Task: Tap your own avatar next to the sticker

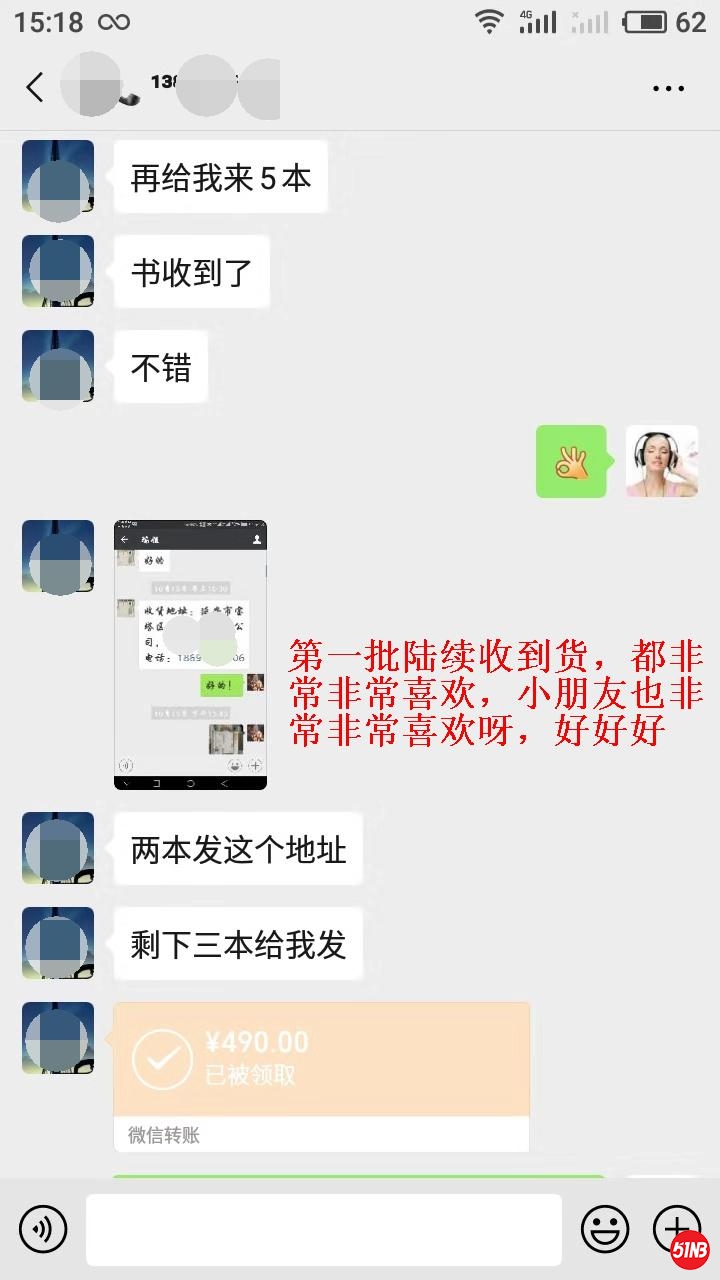Action: 662,462
